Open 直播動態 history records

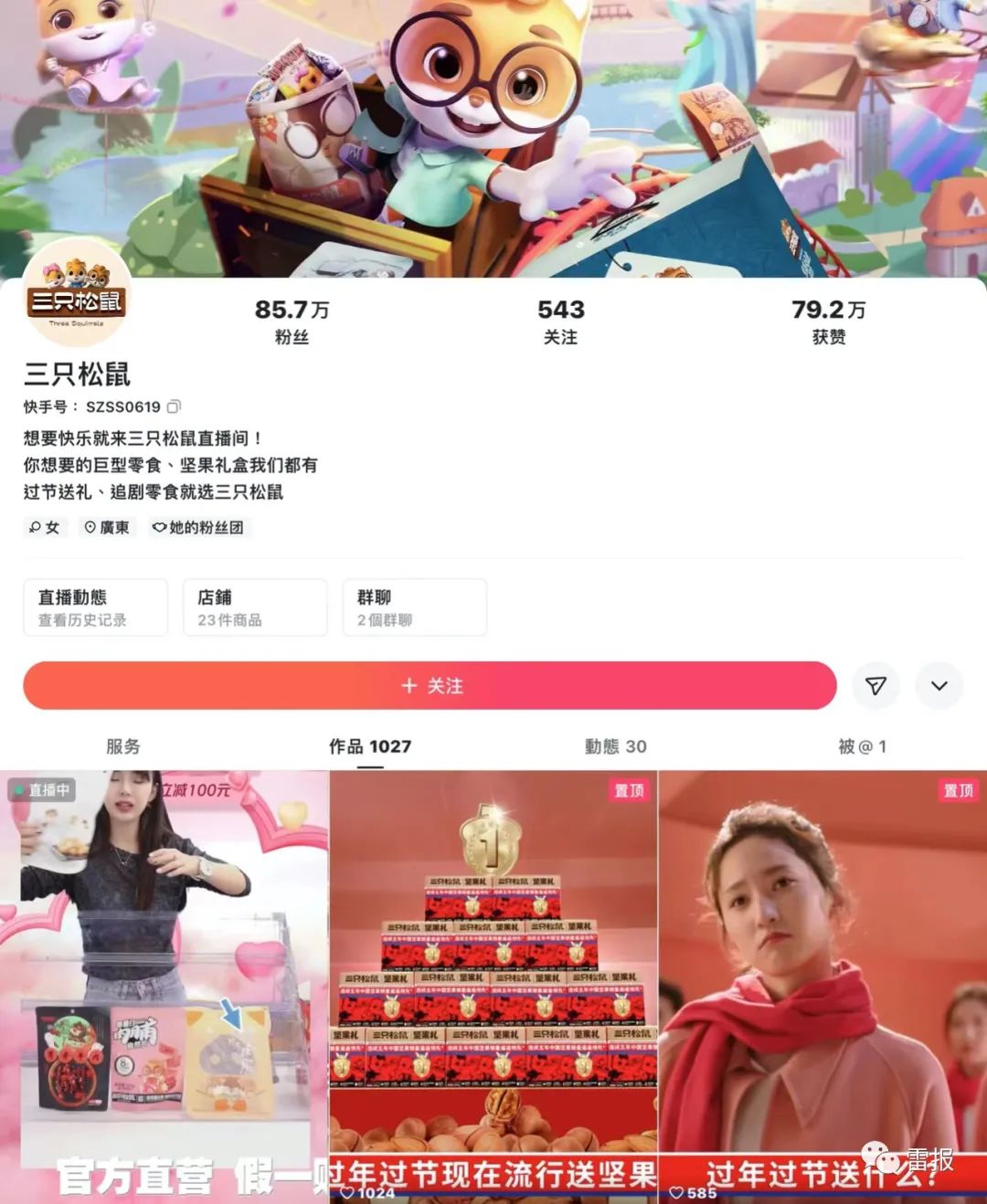click(95, 607)
